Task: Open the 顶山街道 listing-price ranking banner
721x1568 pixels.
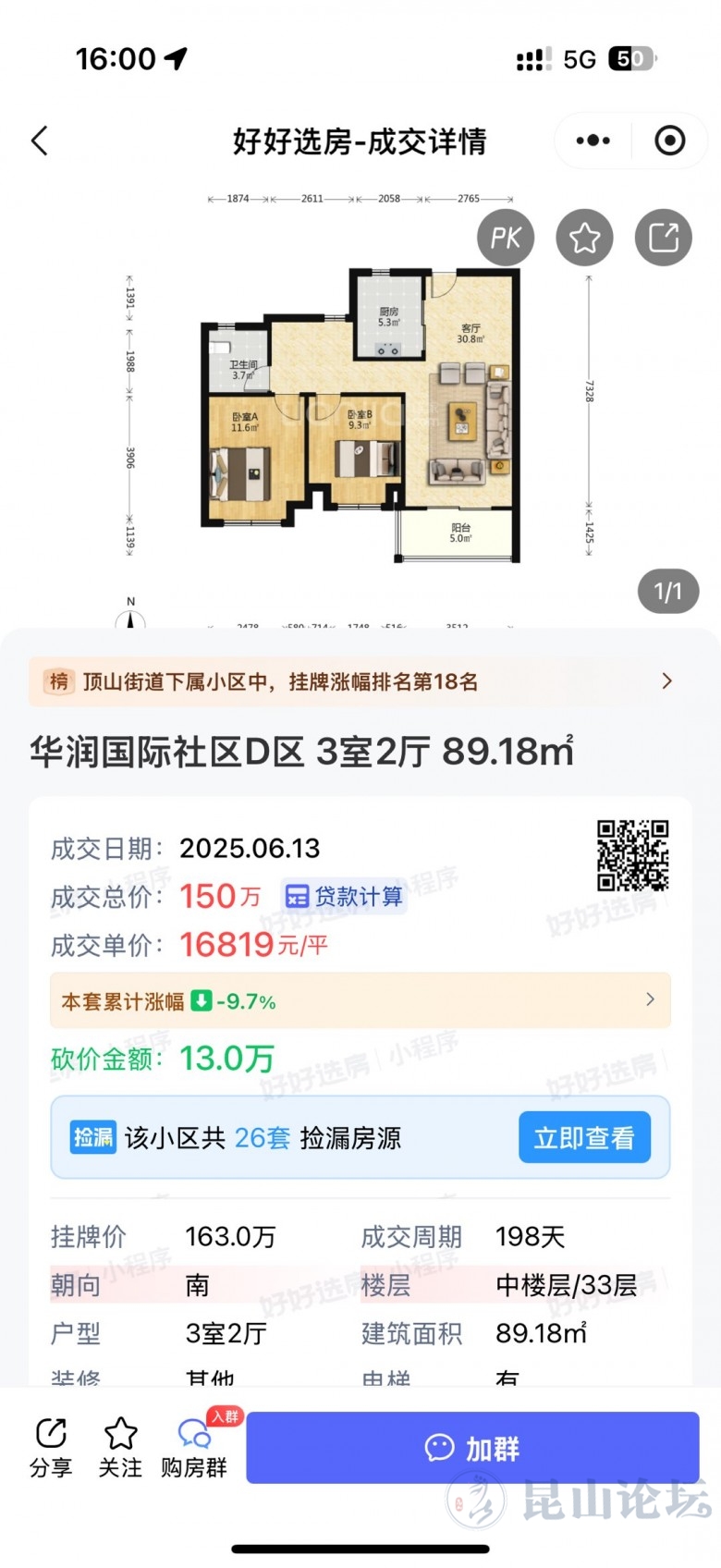Action: pos(360,682)
